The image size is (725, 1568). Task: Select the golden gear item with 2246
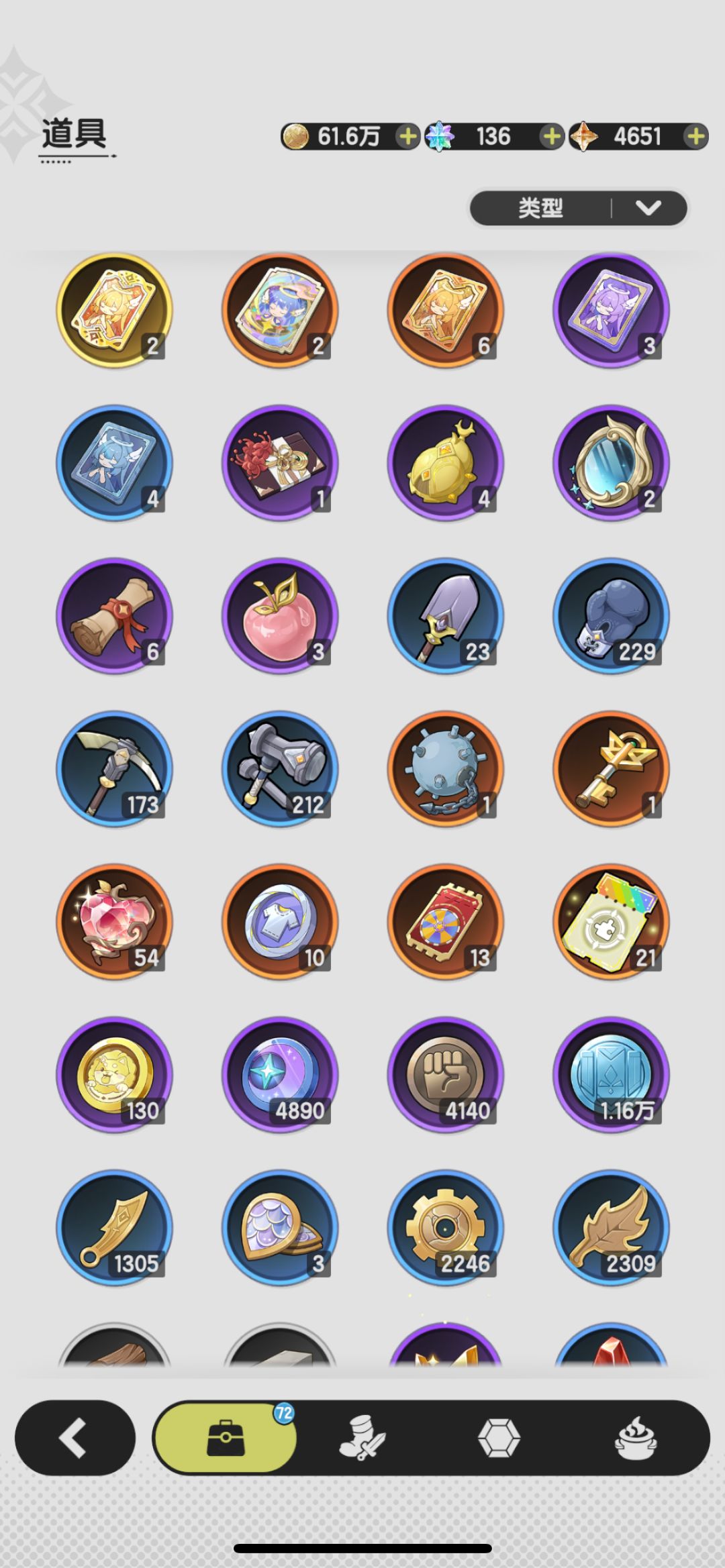point(446,1228)
